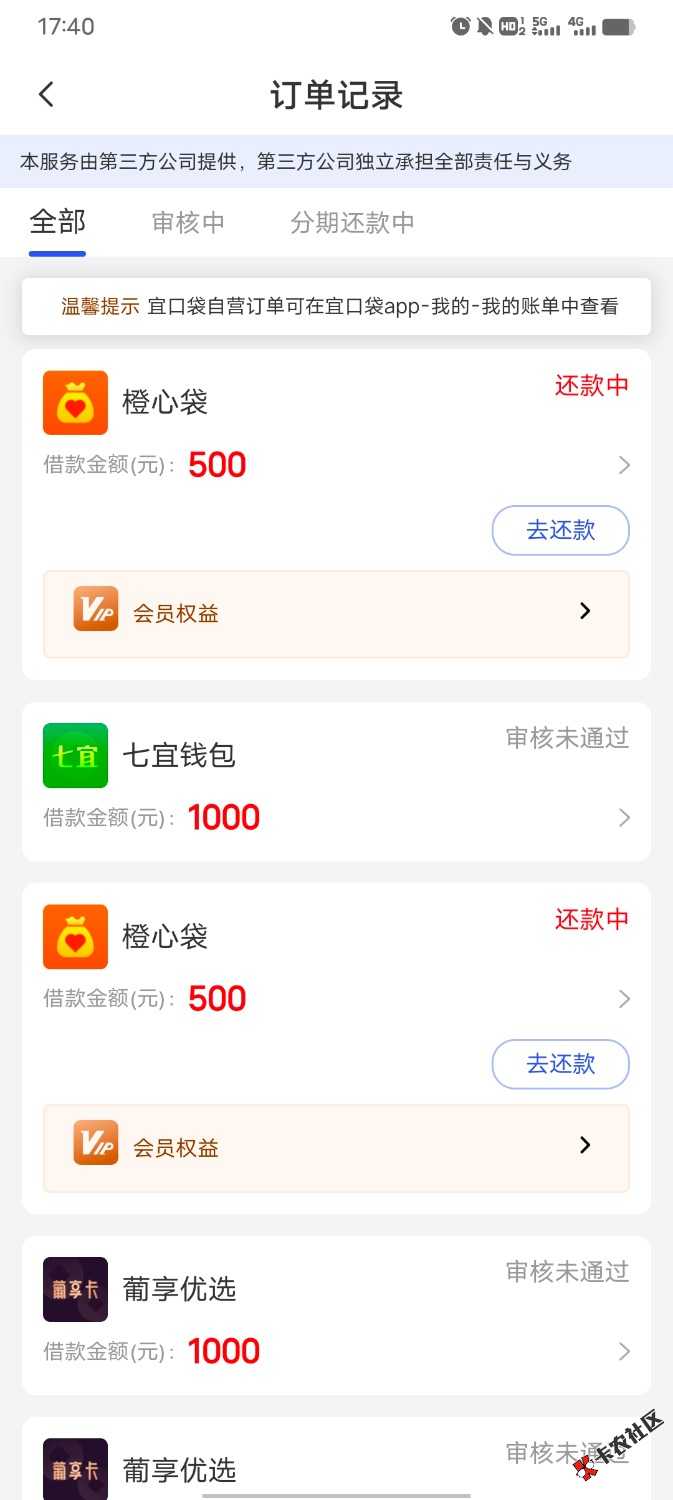673x1500 pixels.
Task: Select the 分期还款中 tab
Action: pyautogui.click(x=352, y=222)
